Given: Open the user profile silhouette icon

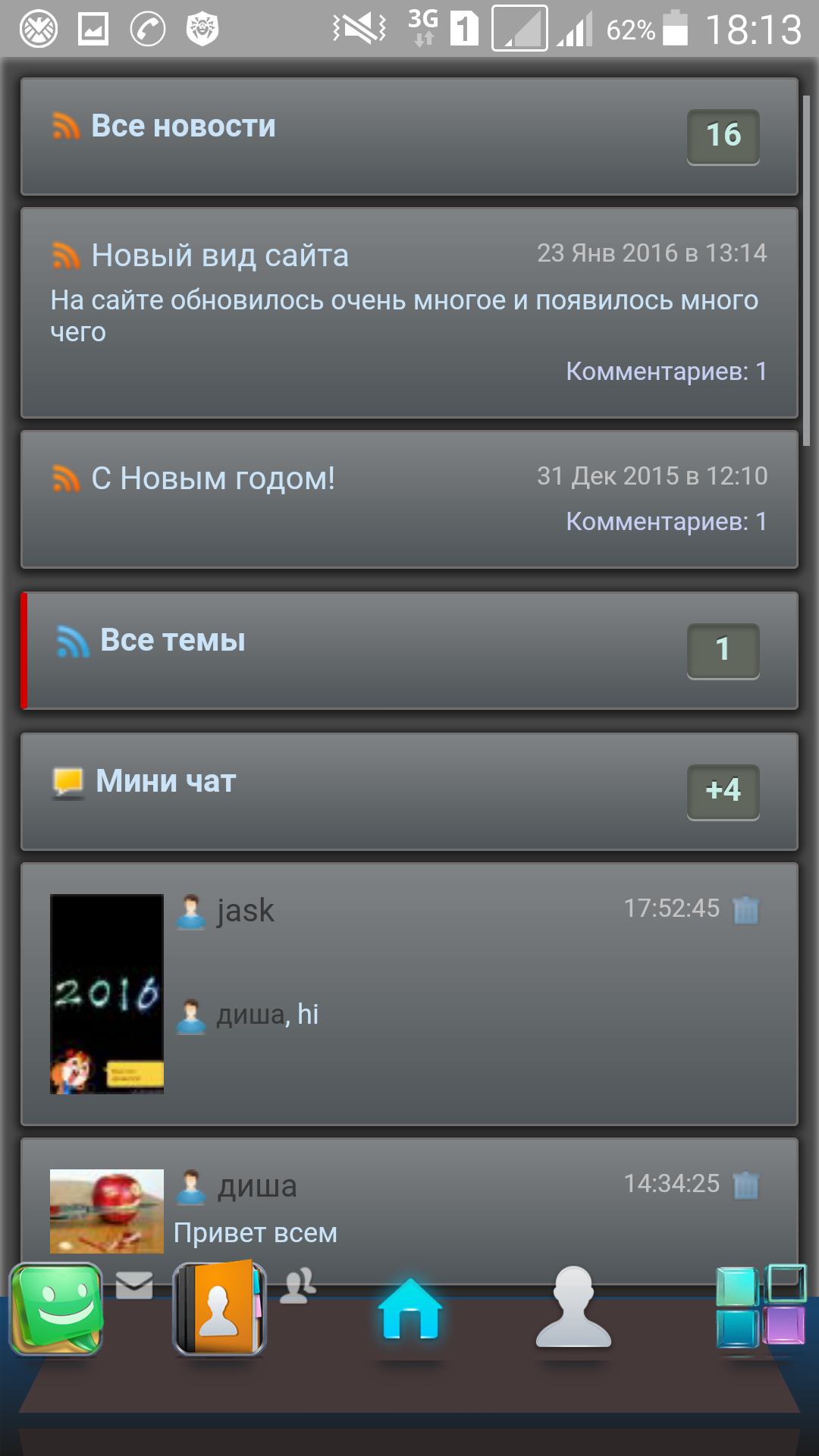Looking at the screenshot, I should 573,1307.
